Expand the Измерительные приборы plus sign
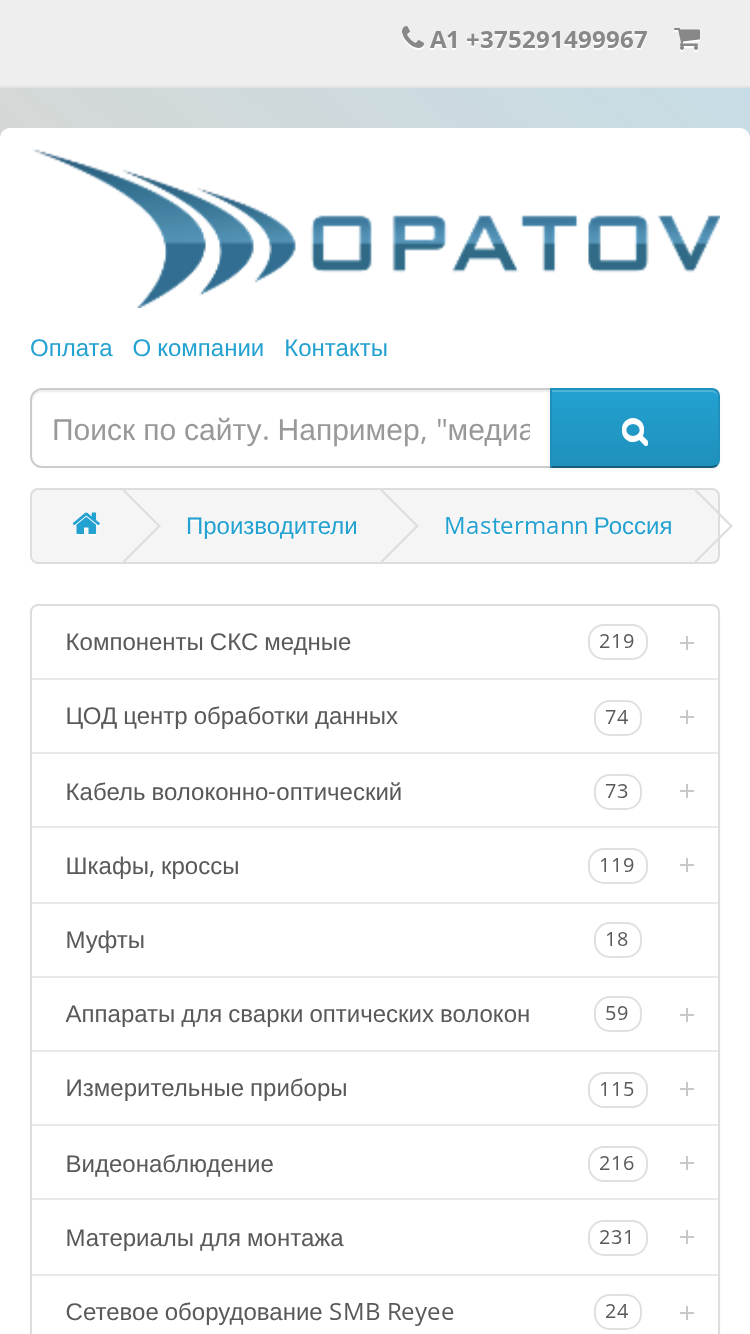 [687, 1089]
